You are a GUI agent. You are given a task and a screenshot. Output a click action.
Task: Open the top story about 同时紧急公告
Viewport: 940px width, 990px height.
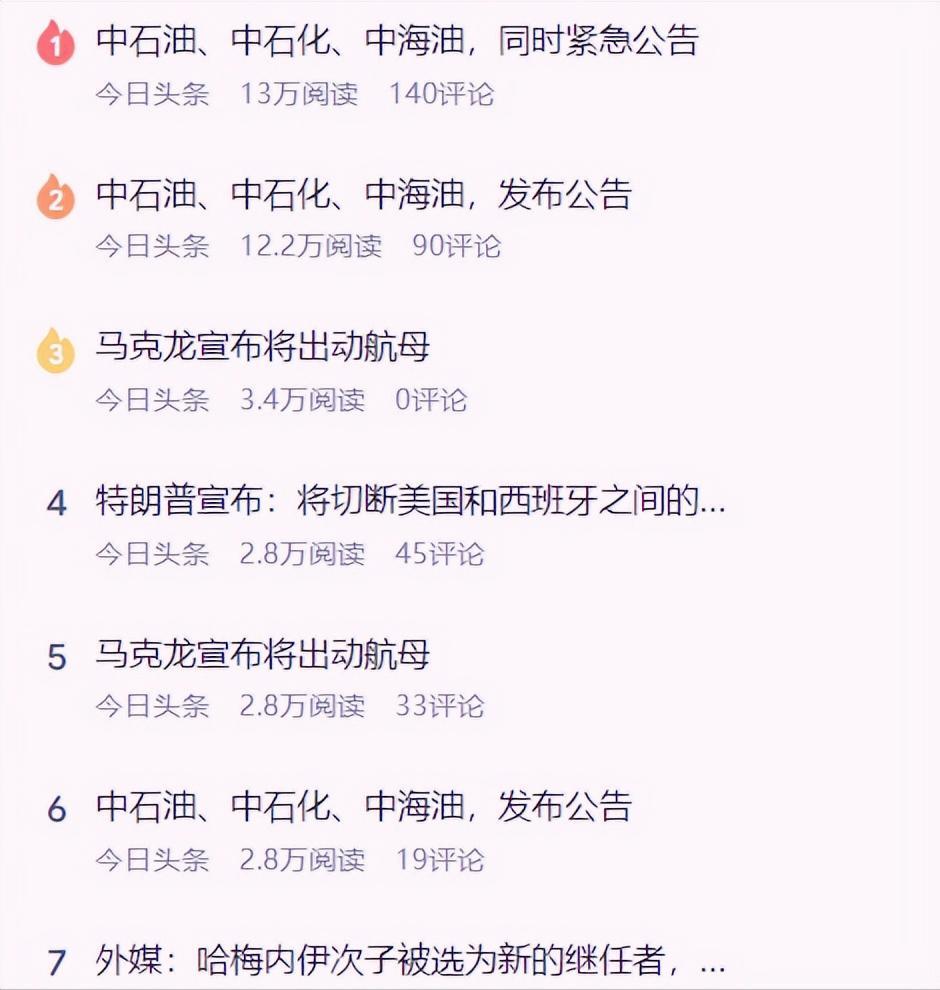click(x=397, y=42)
